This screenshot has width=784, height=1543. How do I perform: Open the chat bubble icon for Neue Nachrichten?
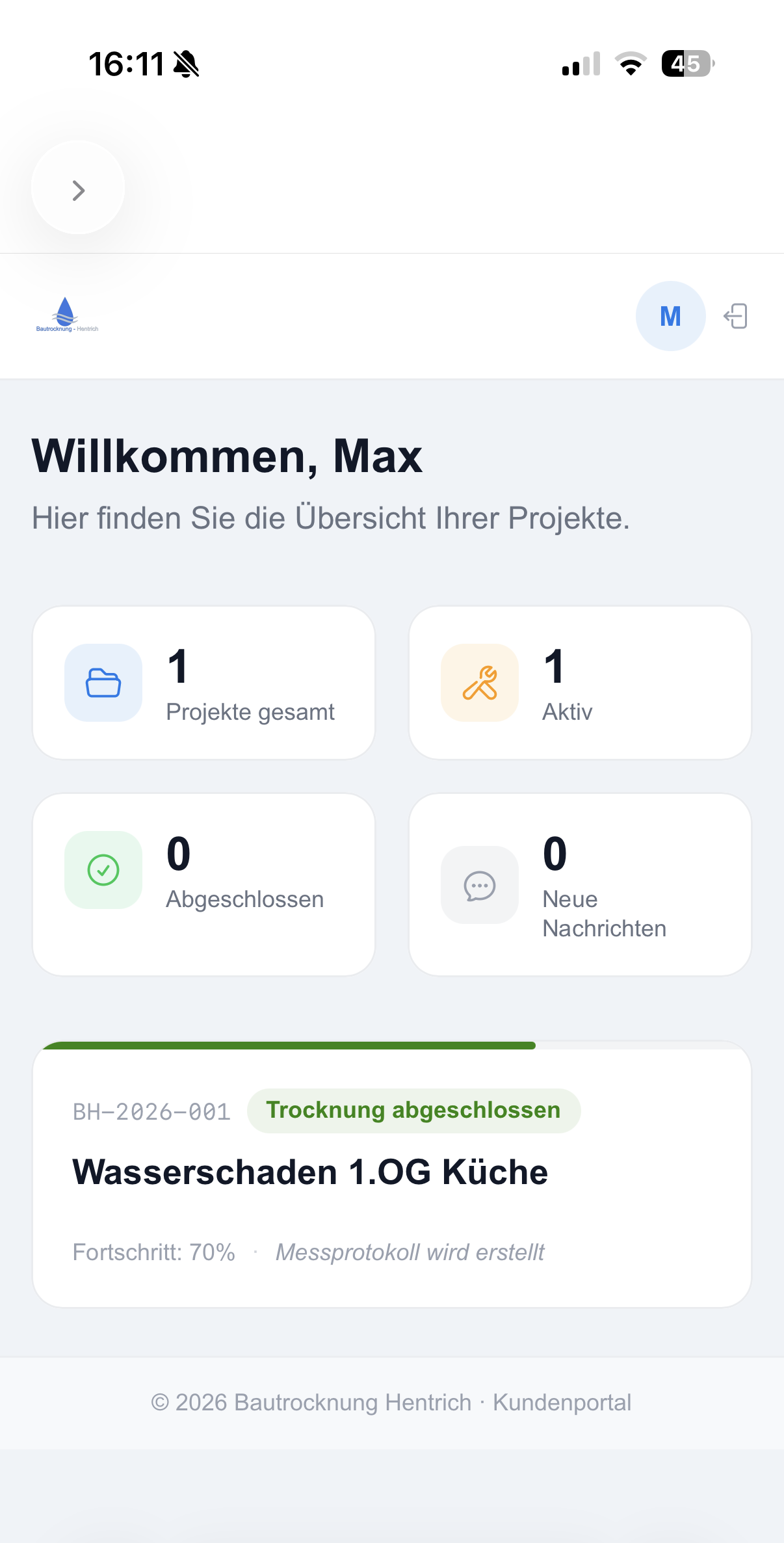(x=479, y=885)
